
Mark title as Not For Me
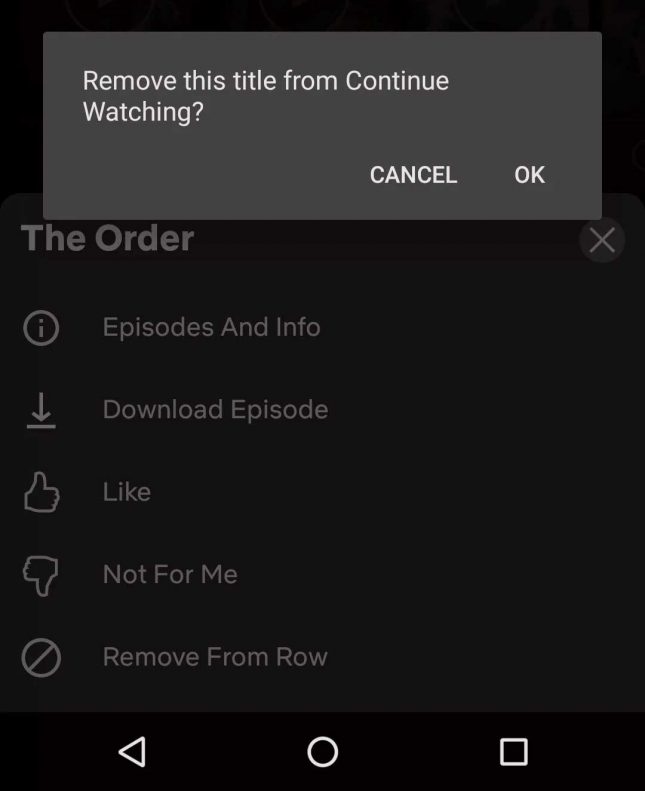click(170, 574)
